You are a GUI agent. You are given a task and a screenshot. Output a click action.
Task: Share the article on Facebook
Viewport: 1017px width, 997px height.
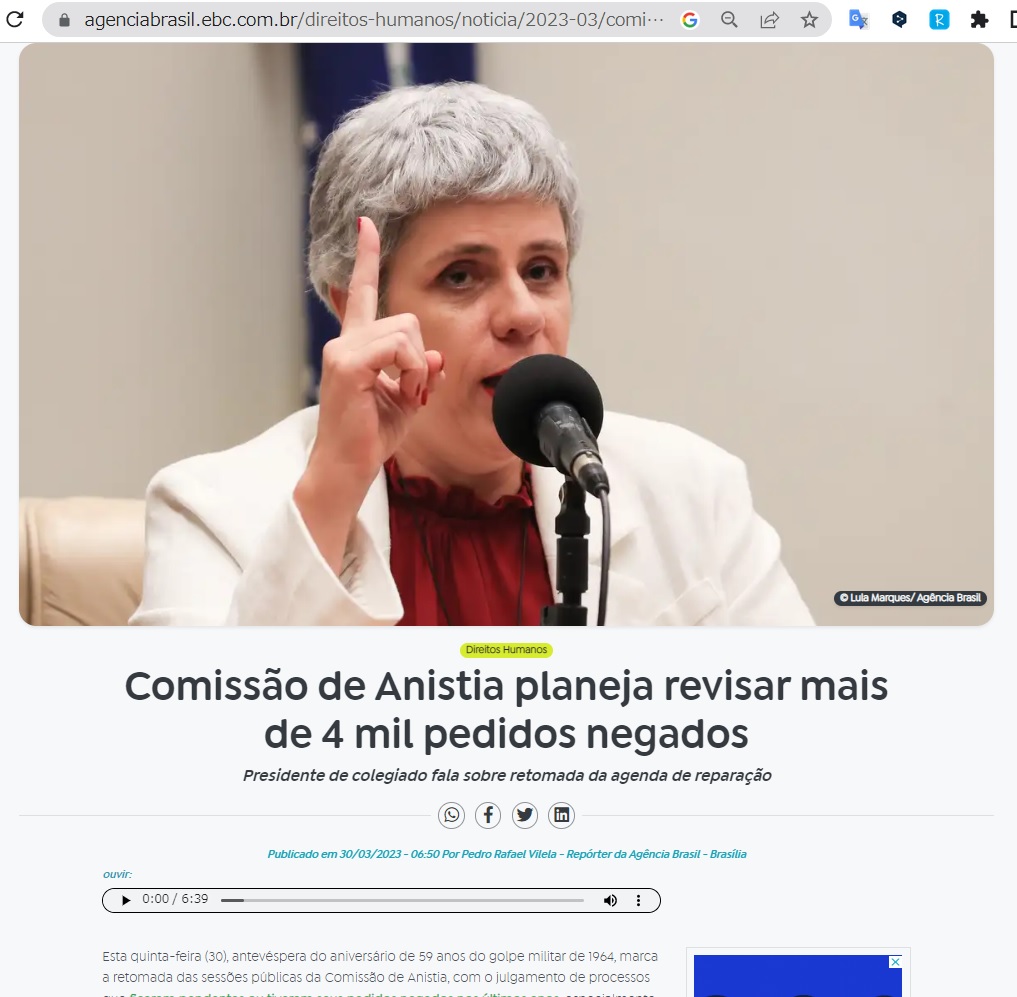point(488,815)
